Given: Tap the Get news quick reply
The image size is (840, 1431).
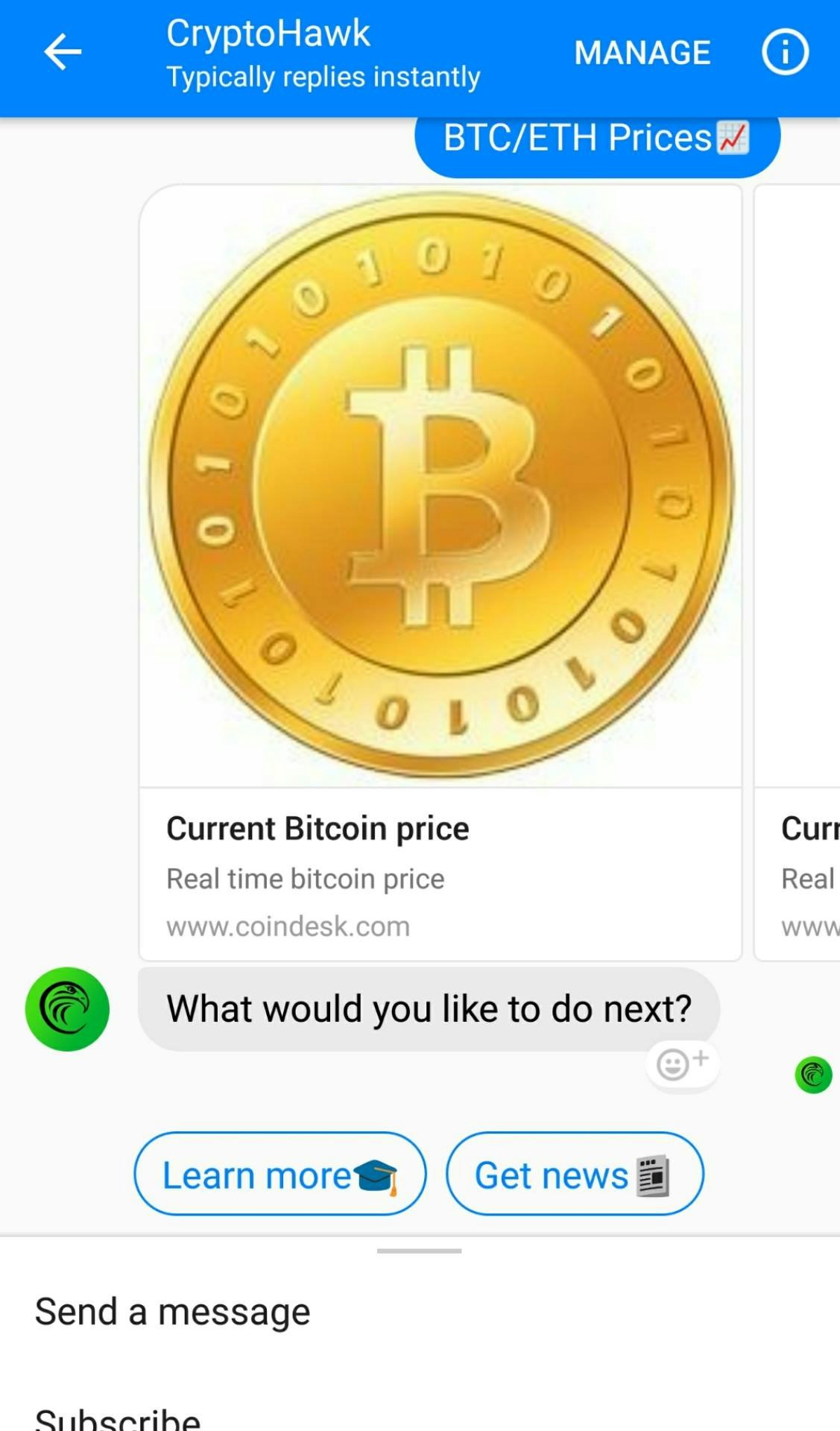Looking at the screenshot, I should click(x=574, y=1174).
